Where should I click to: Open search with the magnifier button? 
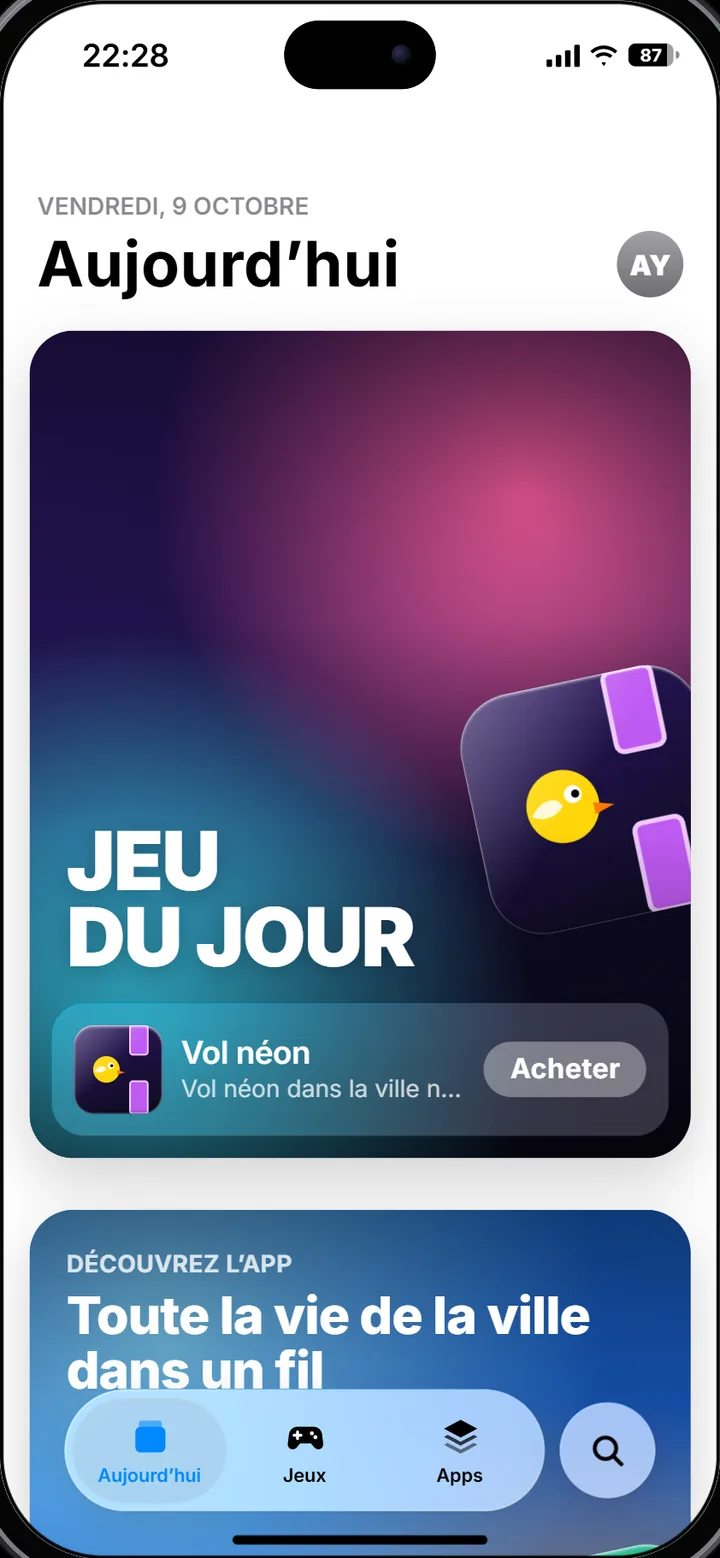click(x=608, y=1450)
